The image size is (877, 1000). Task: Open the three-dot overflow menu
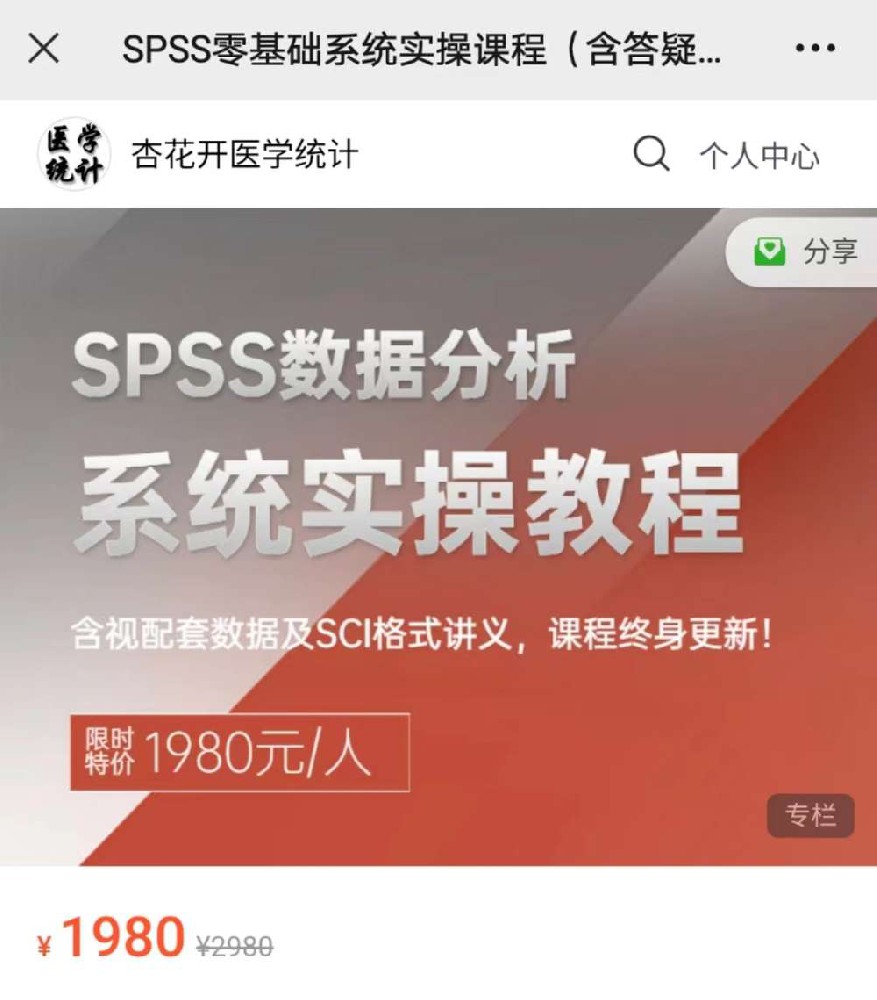coord(814,48)
